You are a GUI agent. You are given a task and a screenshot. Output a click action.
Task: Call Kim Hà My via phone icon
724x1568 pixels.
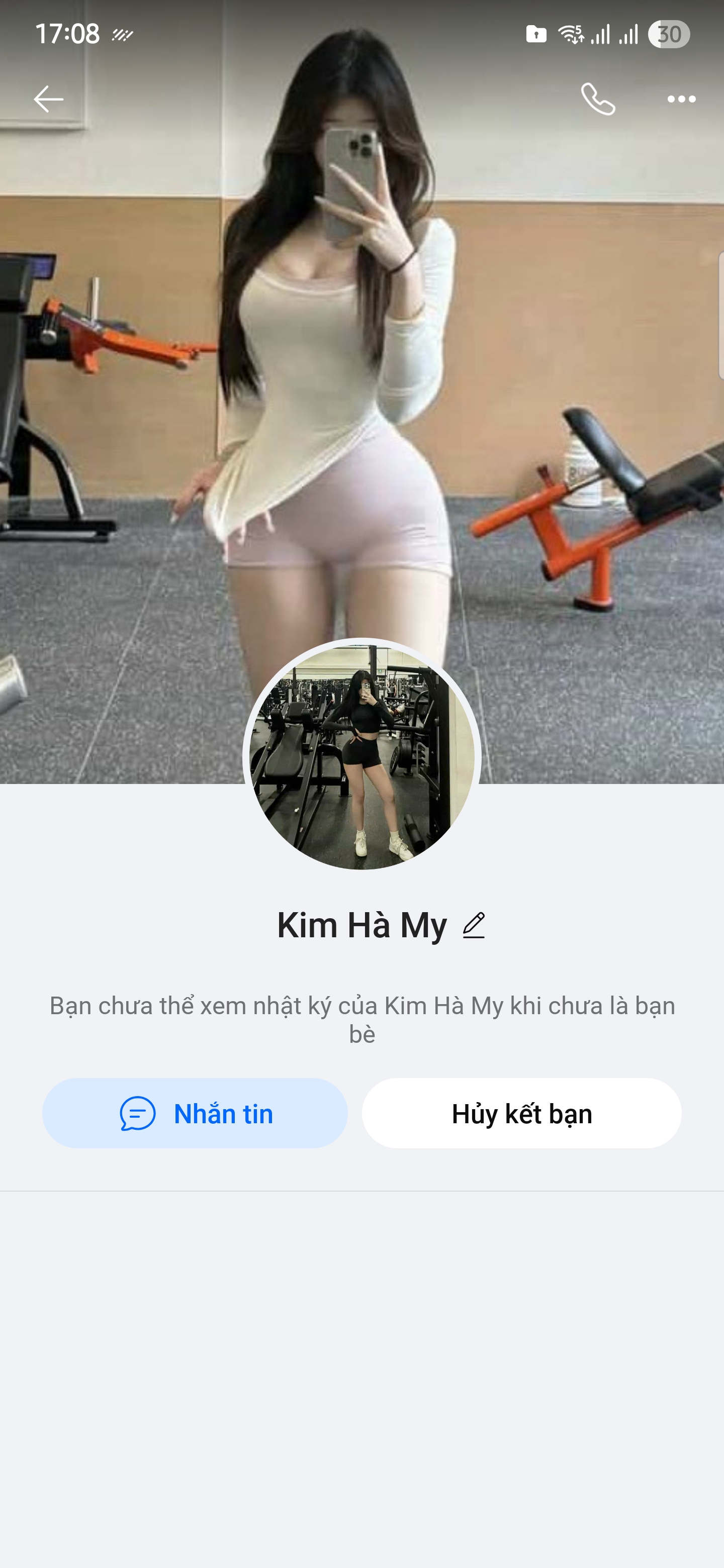click(x=597, y=99)
